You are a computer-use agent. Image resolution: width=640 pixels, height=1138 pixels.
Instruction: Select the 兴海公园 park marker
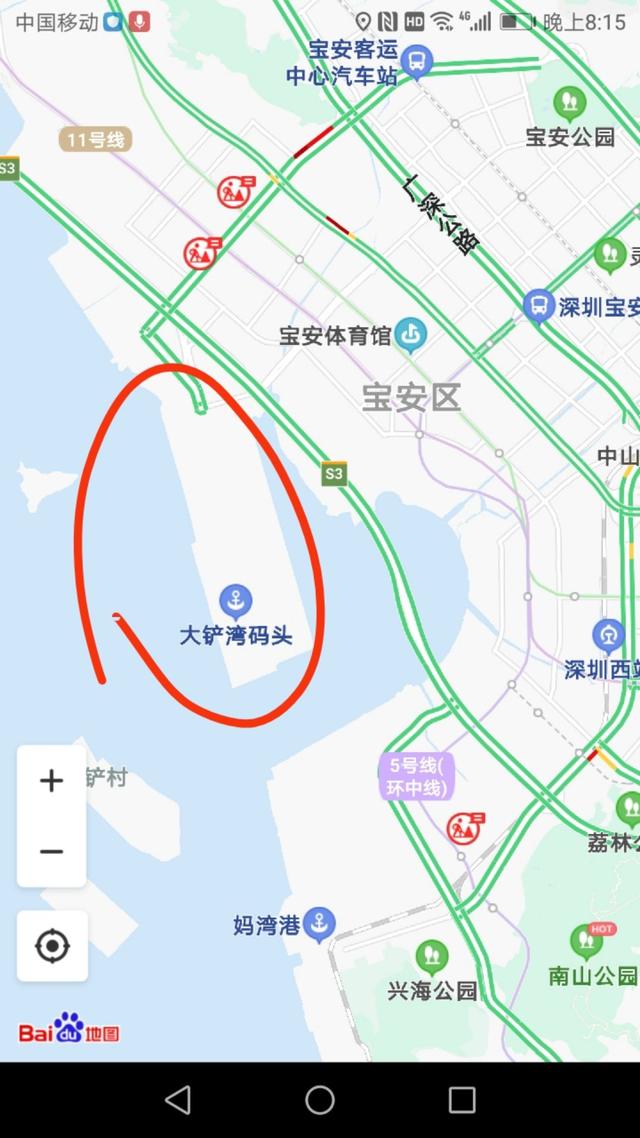click(x=432, y=957)
